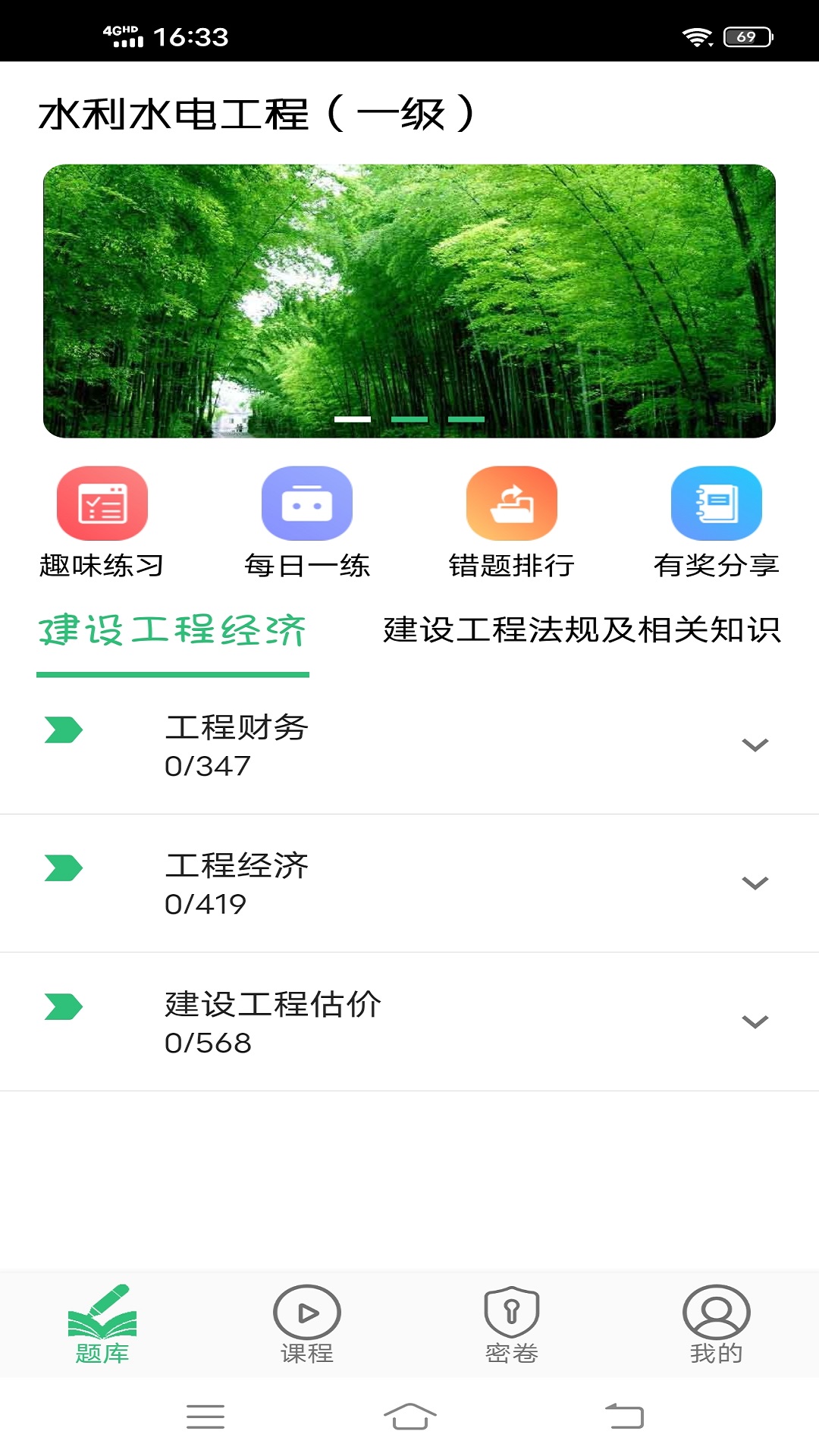The width and height of the screenshot is (819, 1456).
Task: Select the second carousel indicator dot
Action: pos(409,418)
